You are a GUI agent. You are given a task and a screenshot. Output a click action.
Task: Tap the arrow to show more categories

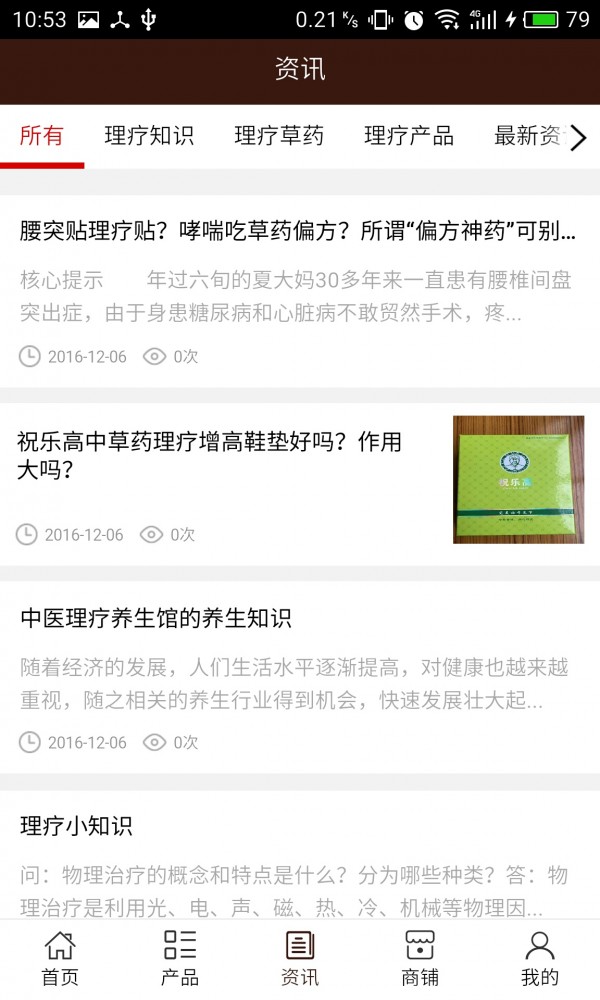point(578,138)
